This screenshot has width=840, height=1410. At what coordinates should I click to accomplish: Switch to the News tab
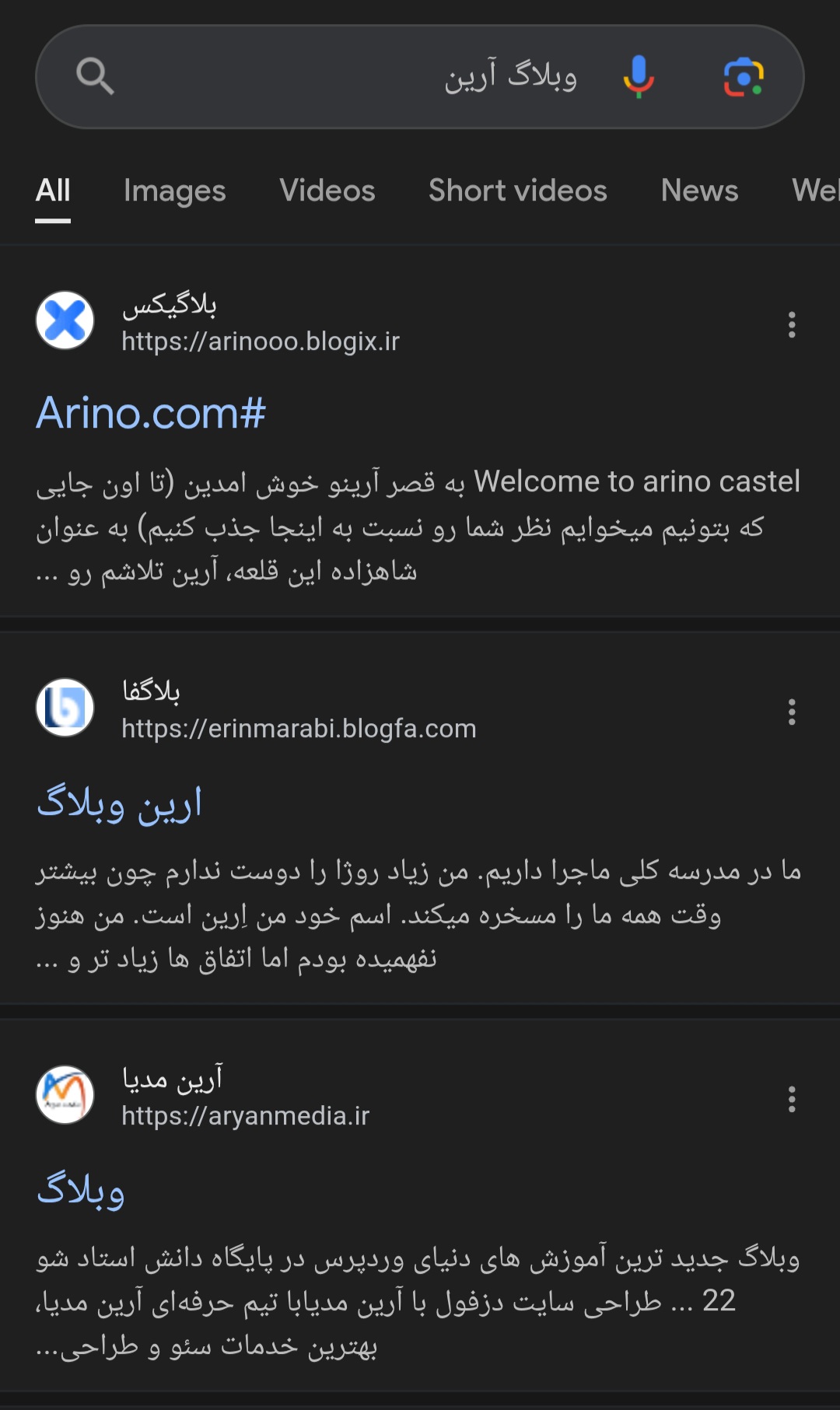pyautogui.click(x=699, y=191)
